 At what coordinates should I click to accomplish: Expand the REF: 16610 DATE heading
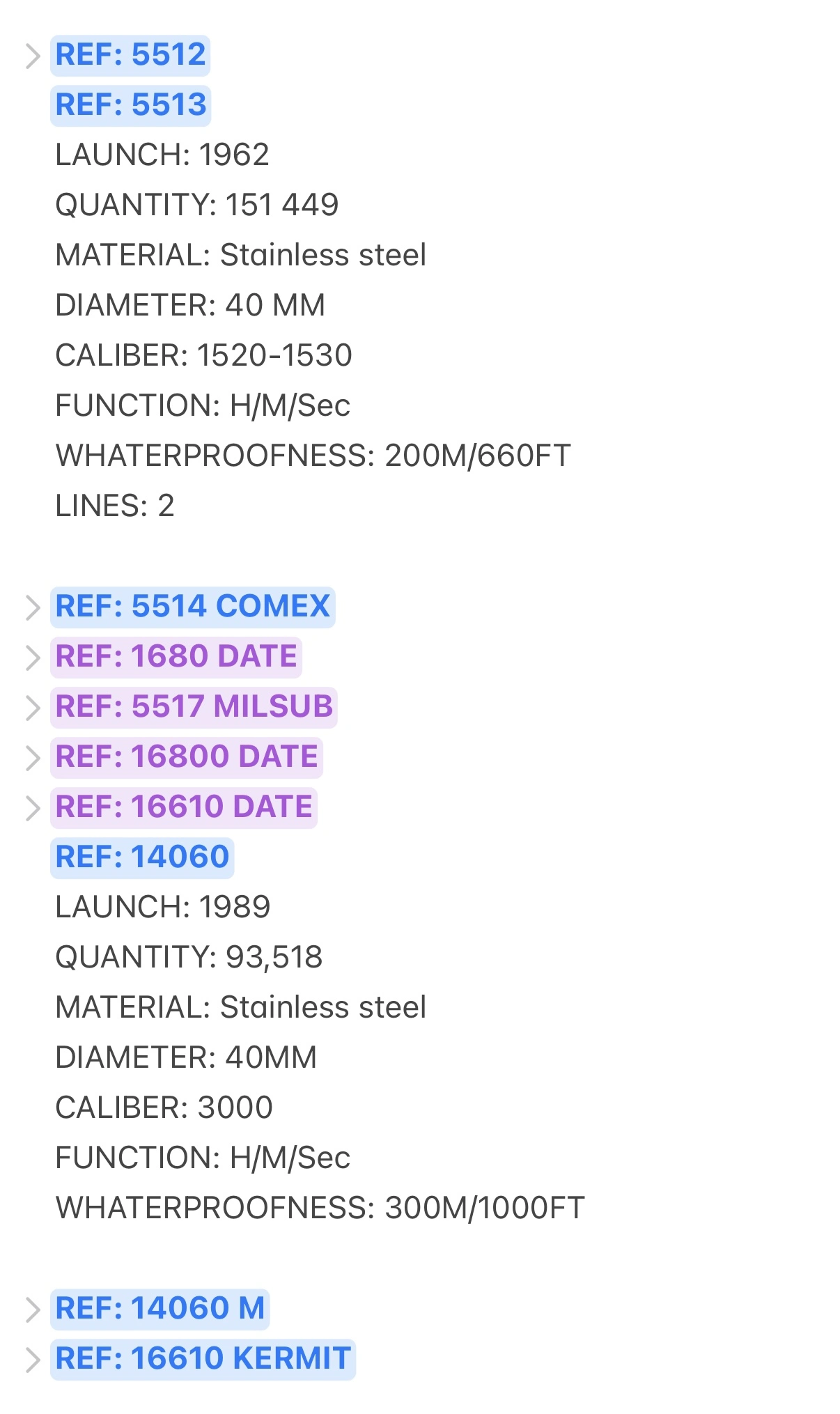tap(32, 808)
